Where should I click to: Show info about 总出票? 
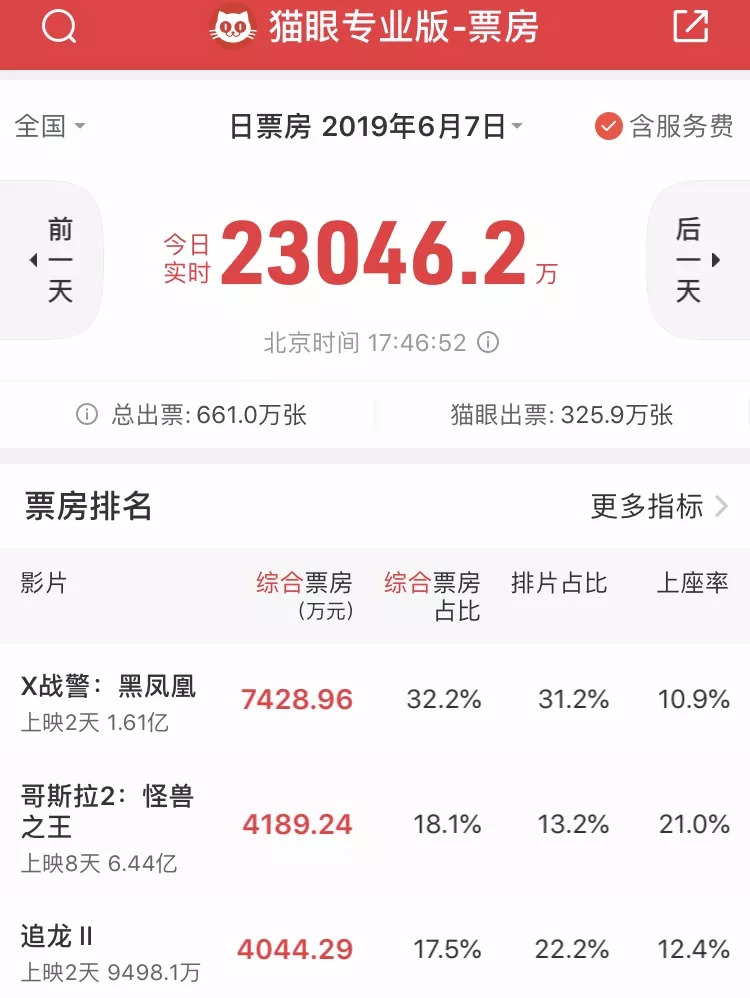[88, 415]
